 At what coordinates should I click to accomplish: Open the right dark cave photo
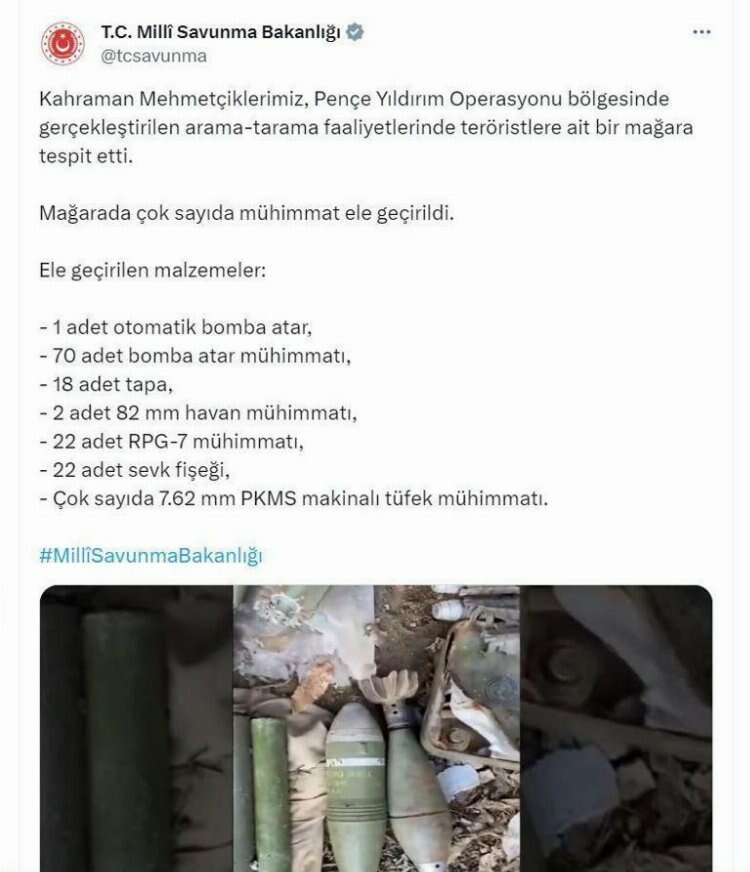[617, 728]
